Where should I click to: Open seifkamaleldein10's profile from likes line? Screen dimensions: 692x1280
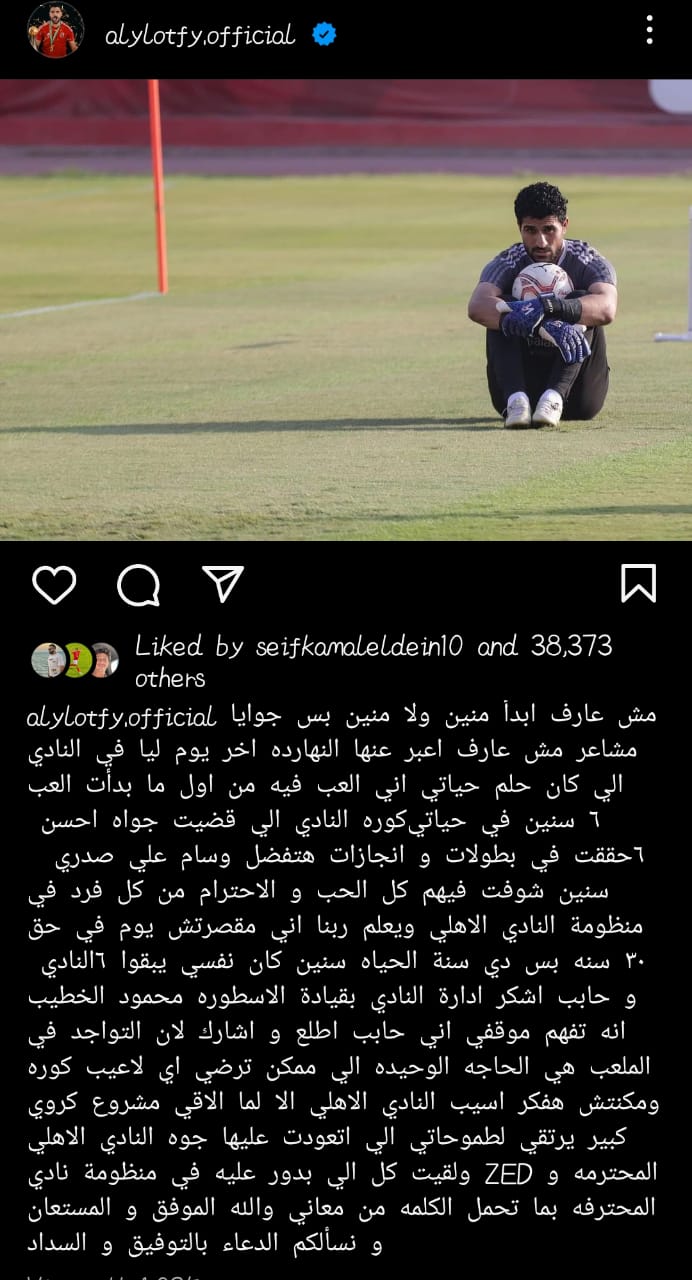357,647
